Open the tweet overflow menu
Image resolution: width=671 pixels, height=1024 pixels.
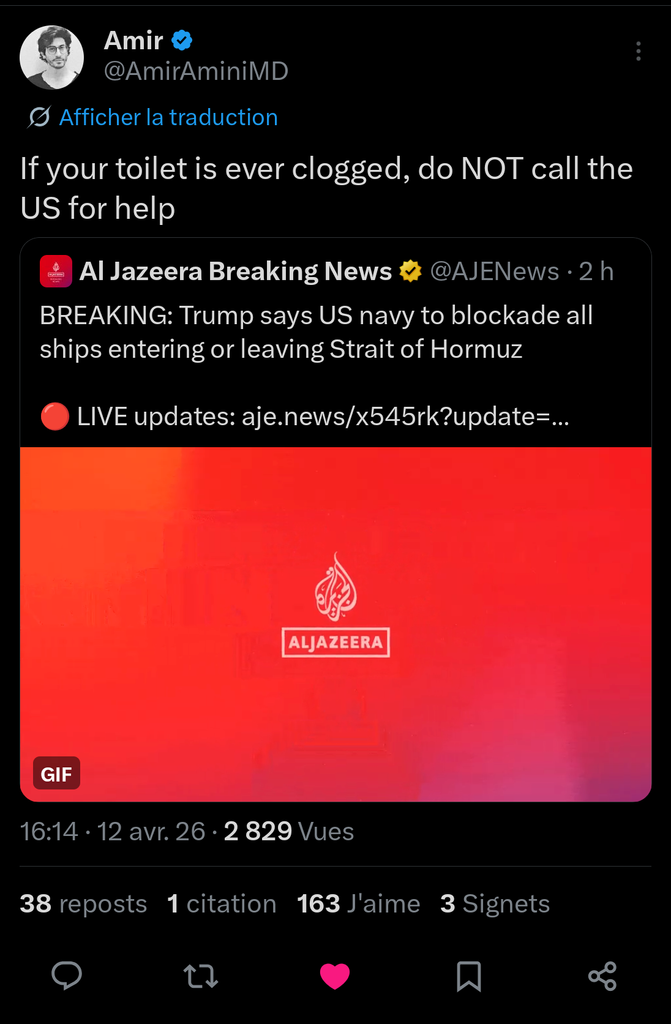pyautogui.click(x=639, y=52)
